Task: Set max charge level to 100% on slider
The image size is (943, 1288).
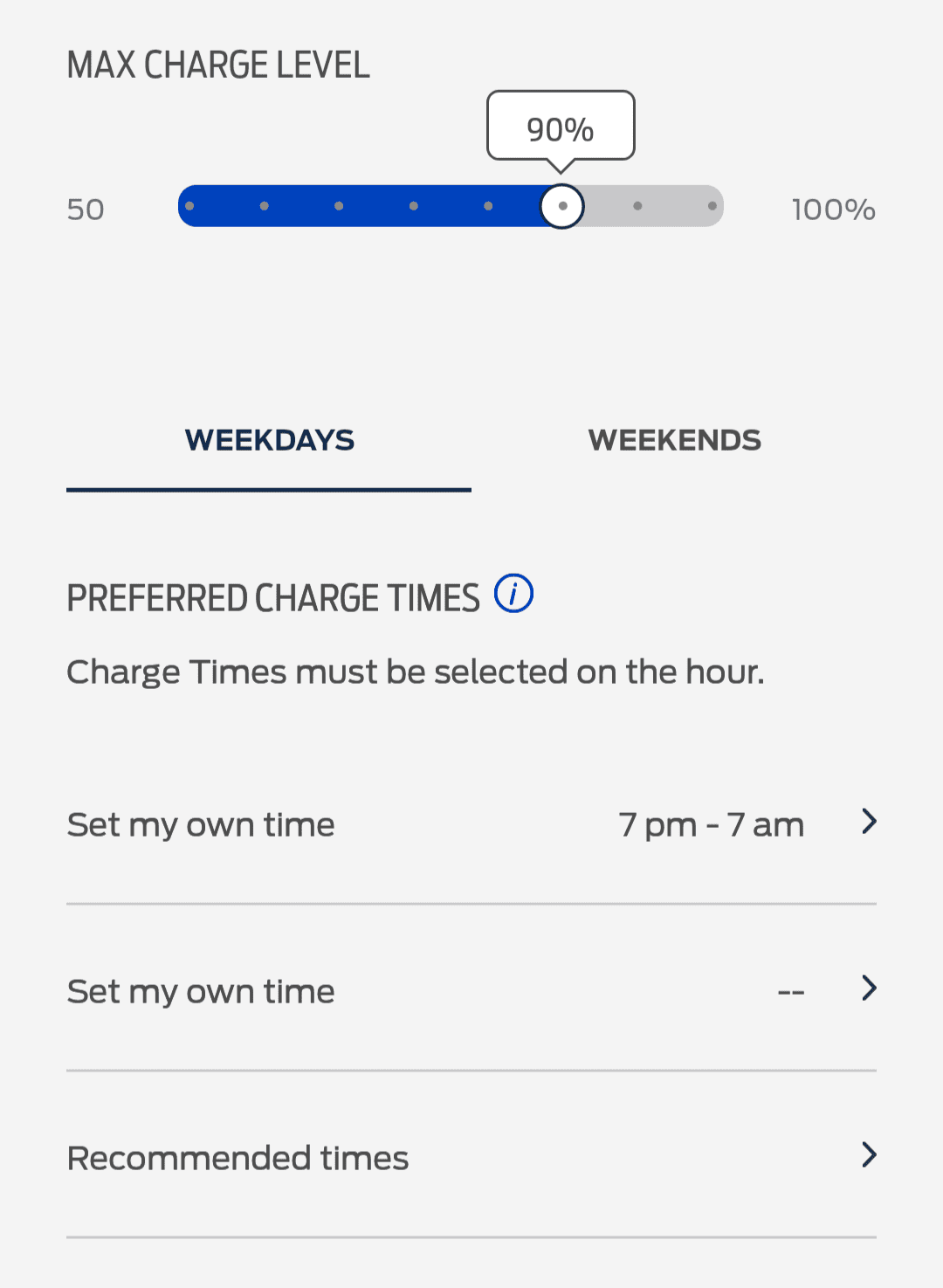Action: point(712,206)
